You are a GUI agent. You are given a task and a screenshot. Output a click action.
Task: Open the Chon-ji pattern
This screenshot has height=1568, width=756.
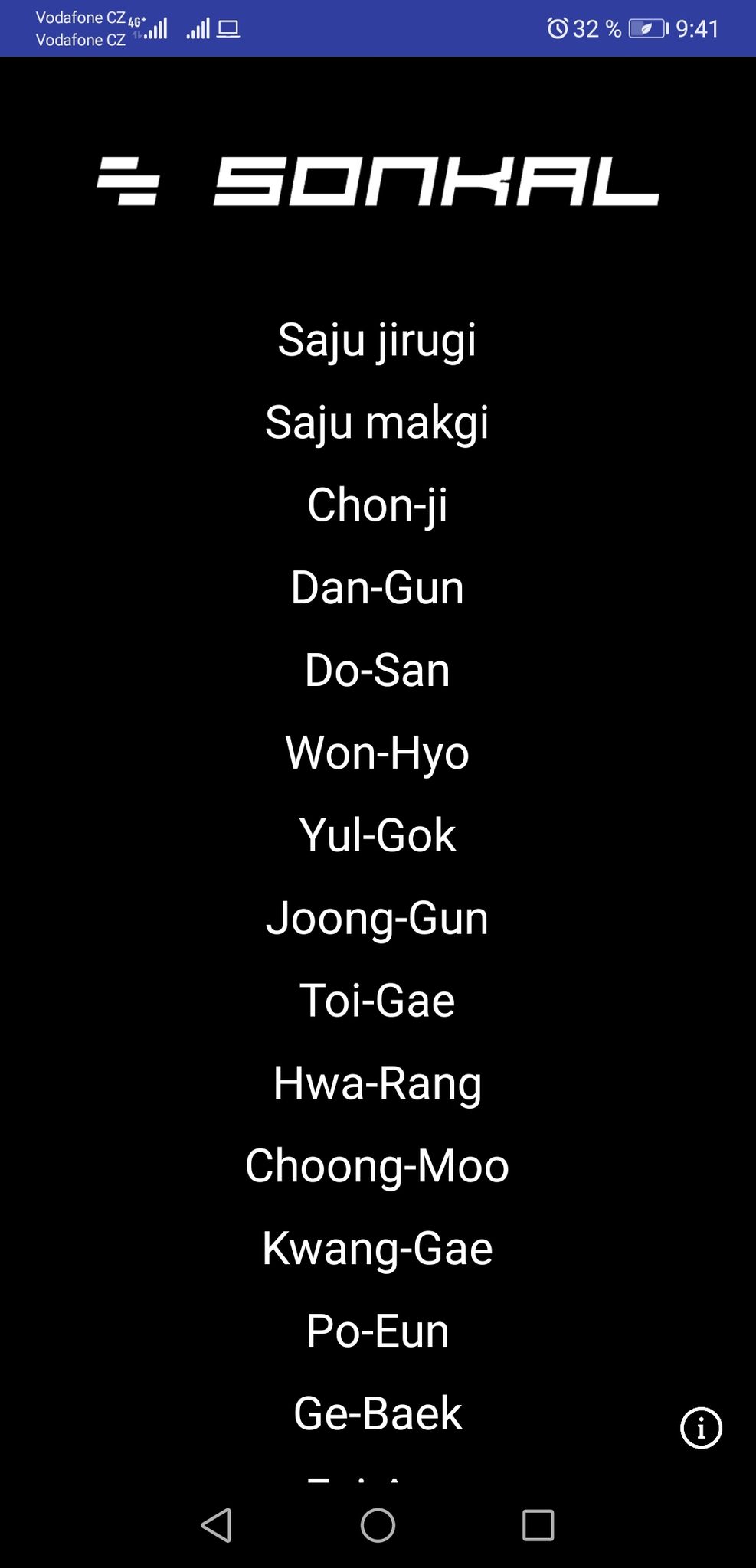378,505
